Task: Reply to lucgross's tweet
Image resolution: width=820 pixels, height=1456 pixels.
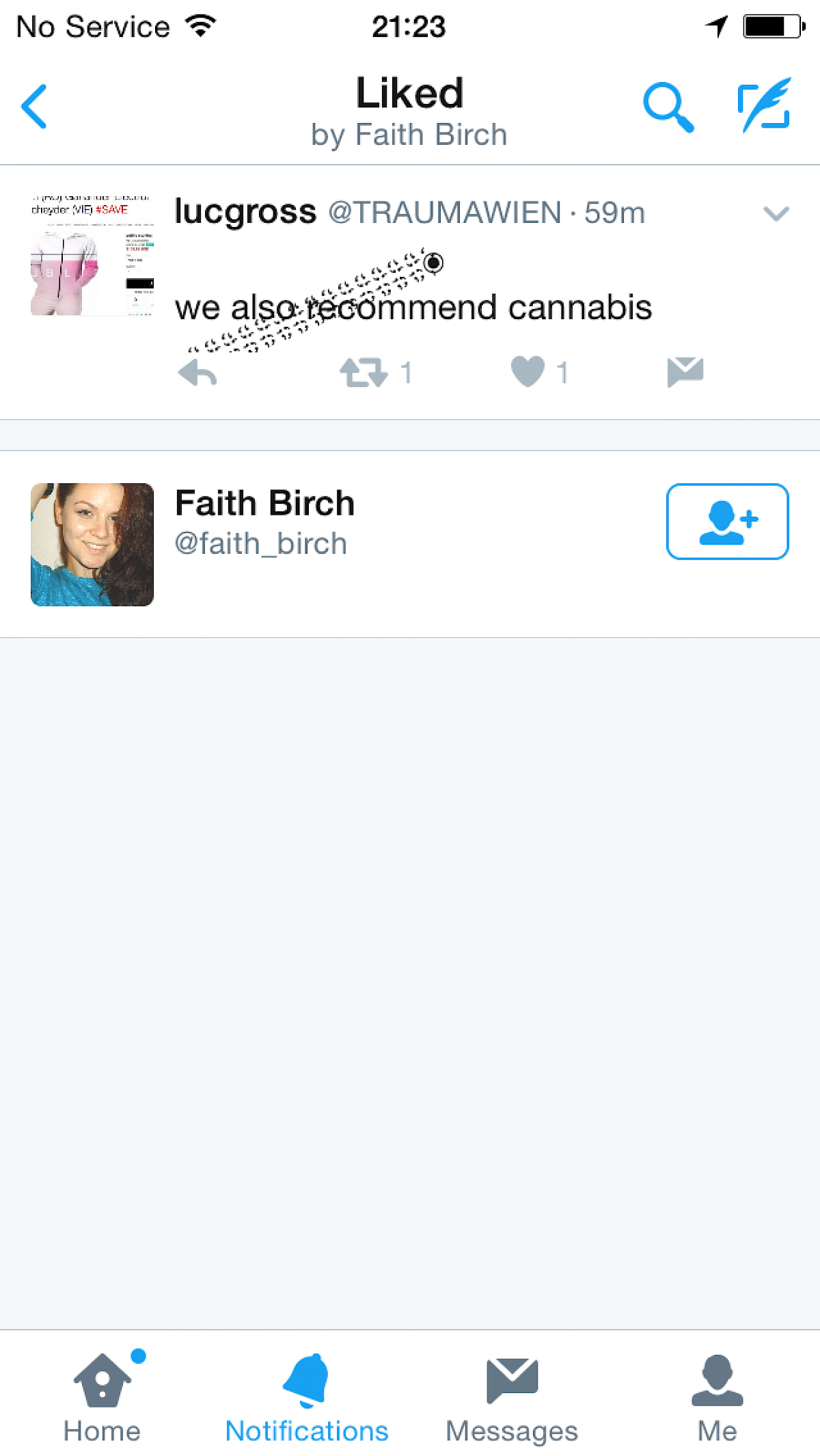Action: point(197,373)
